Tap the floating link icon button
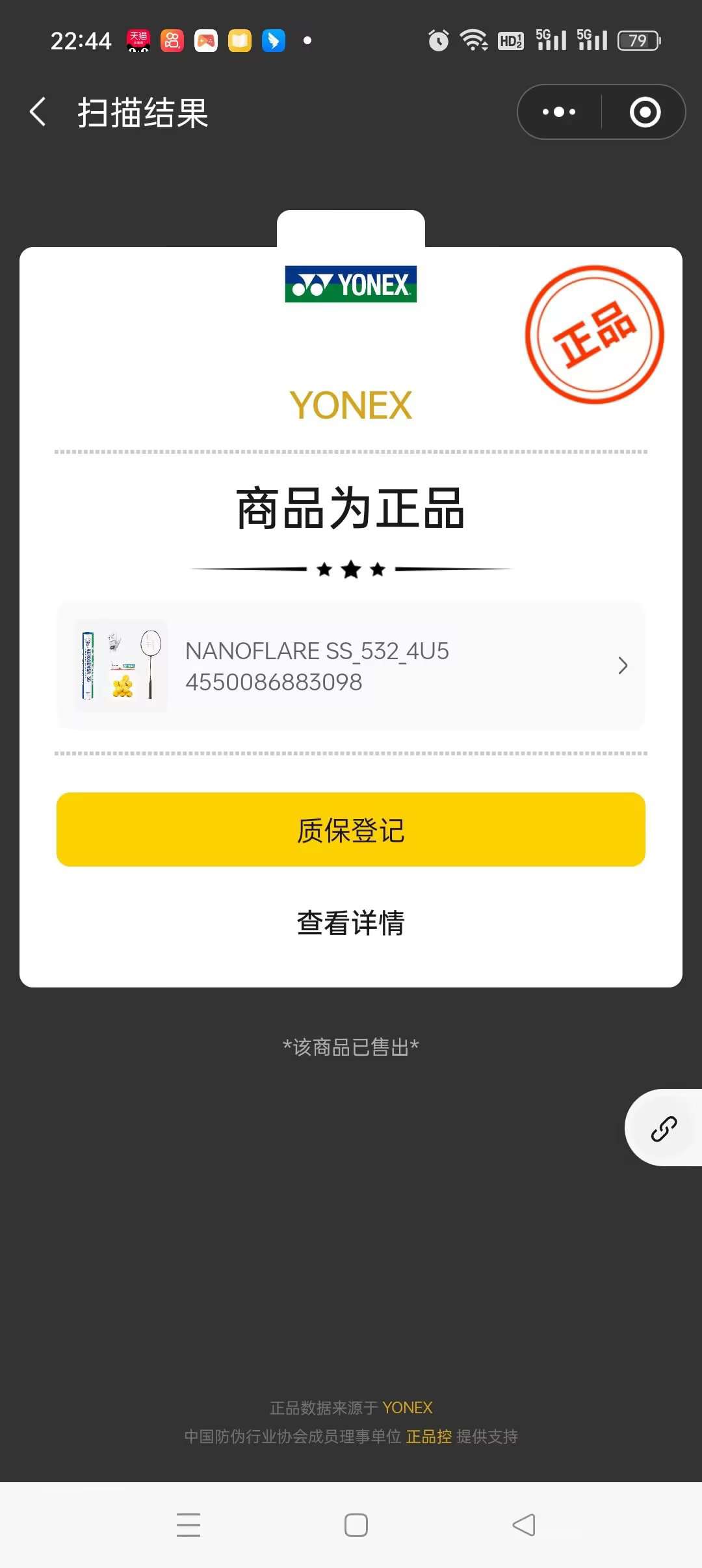This screenshot has width=702, height=1568. pyautogui.click(x=664, y=1129)
